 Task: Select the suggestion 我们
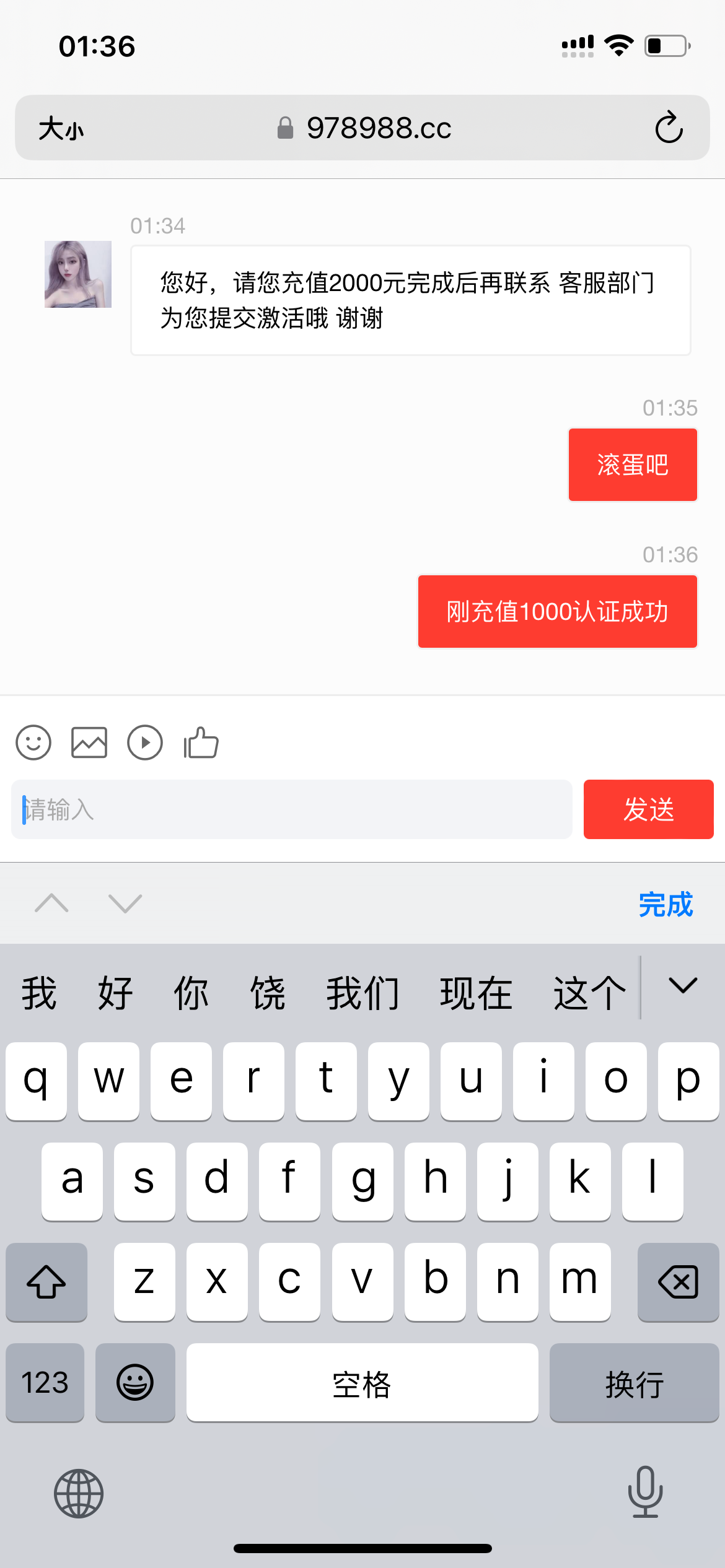(x=363, y=993)
